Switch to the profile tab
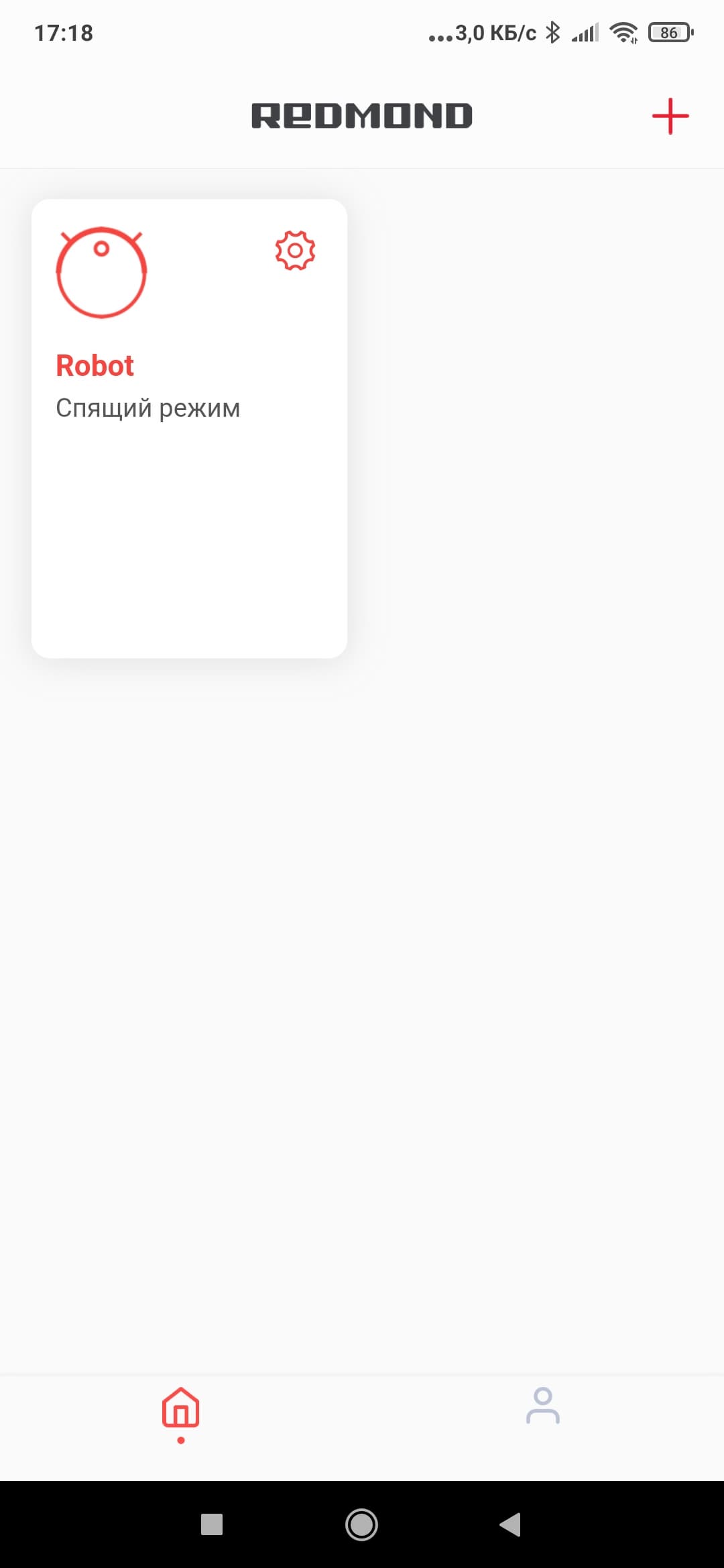 [543, 1406]
